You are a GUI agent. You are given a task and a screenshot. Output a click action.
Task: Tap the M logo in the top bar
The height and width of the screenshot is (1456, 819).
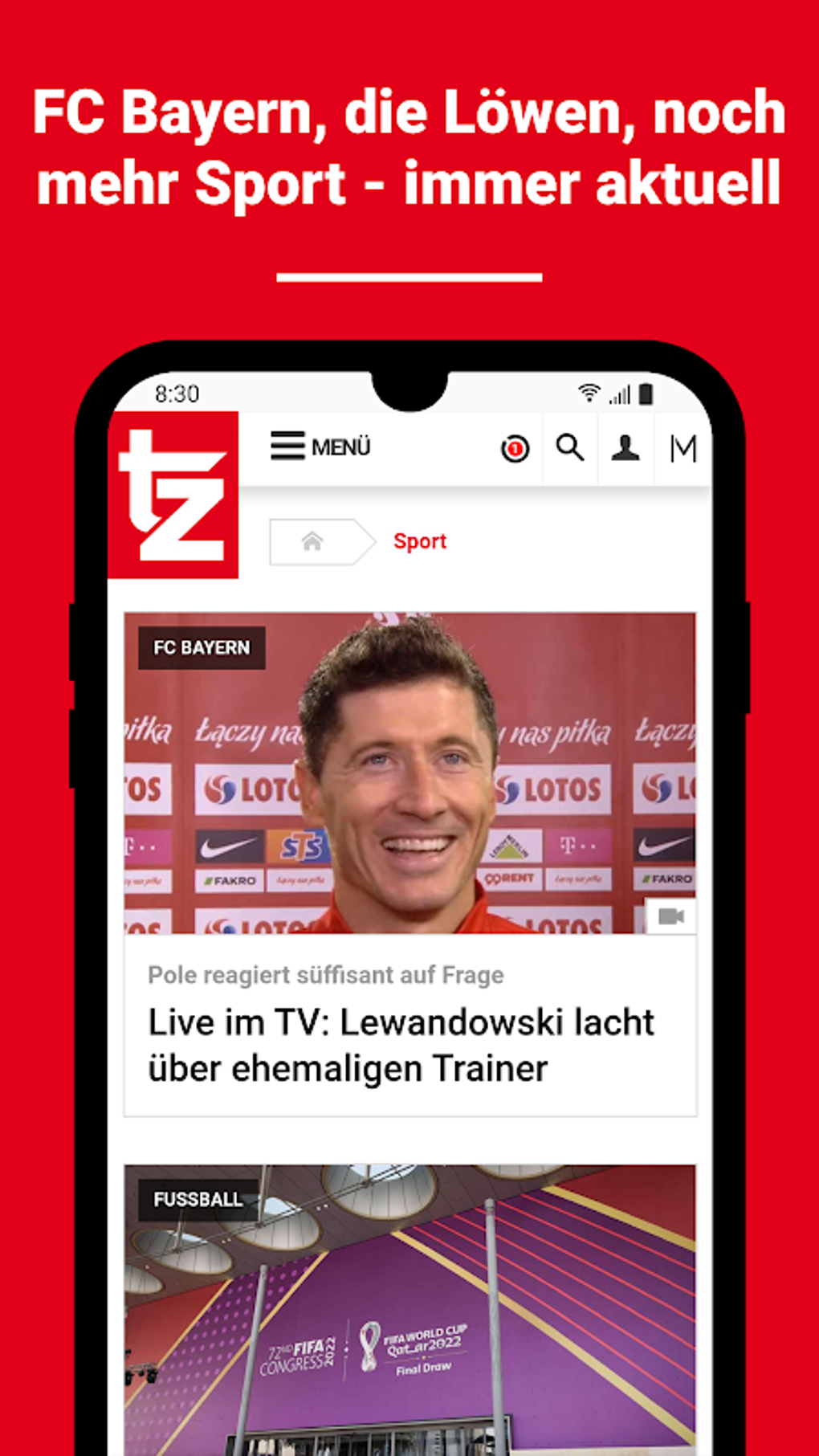click(683, 448)
